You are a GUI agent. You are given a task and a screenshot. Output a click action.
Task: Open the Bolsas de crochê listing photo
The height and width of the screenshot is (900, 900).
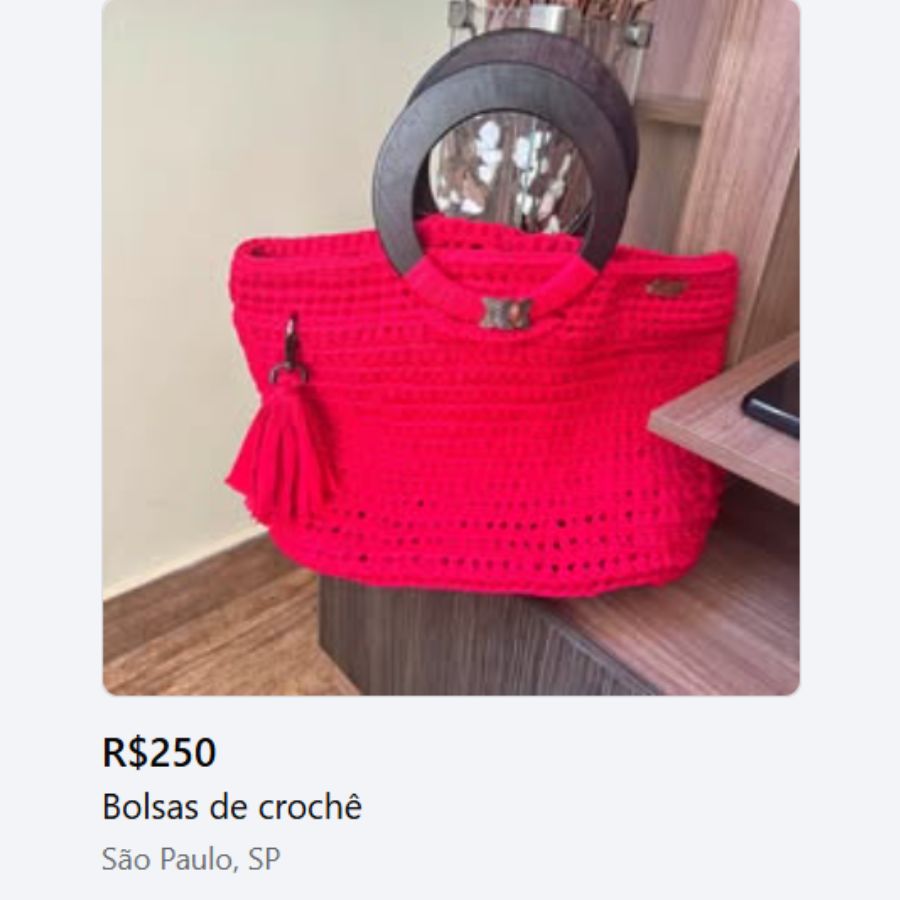[450, 347]
